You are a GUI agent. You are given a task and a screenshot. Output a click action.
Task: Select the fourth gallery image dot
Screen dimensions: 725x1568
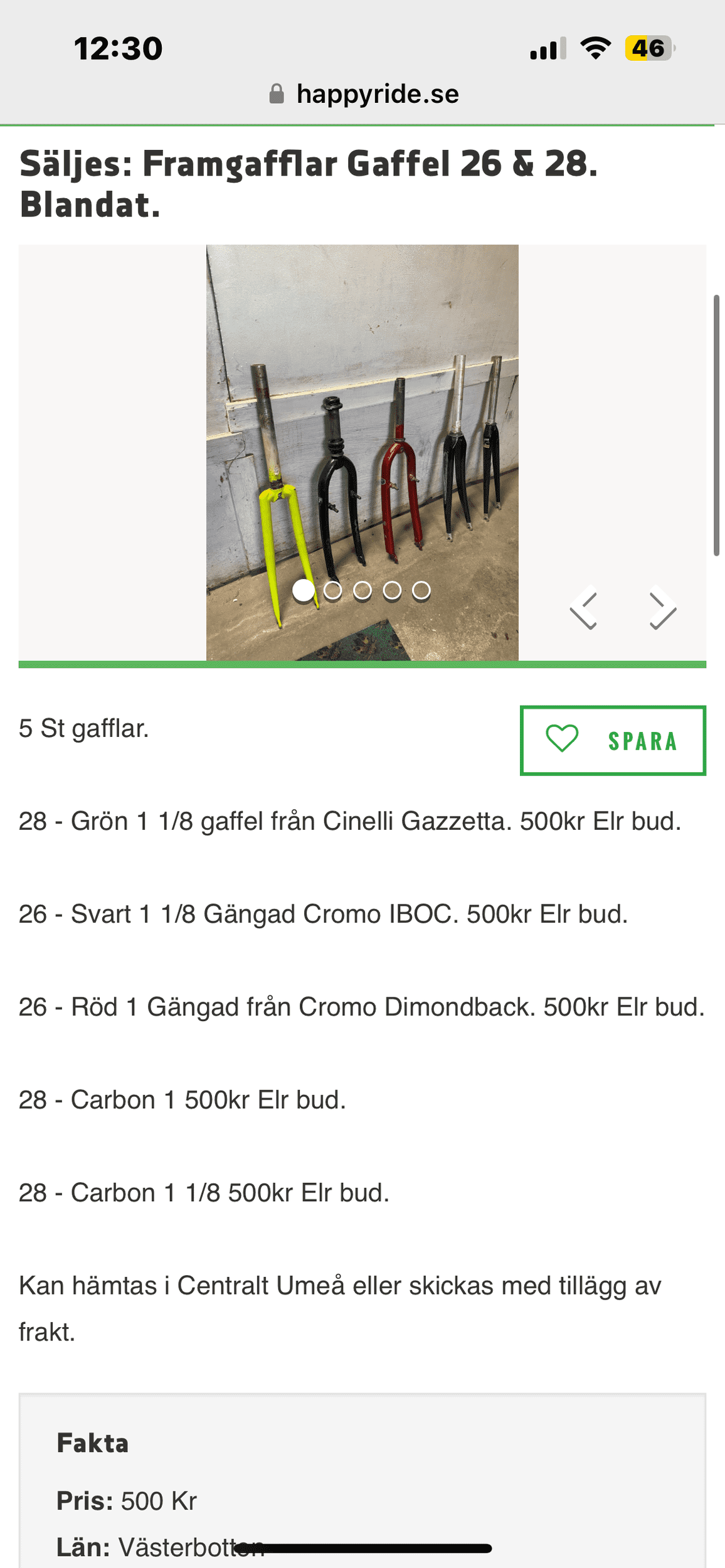click(392, 590)
